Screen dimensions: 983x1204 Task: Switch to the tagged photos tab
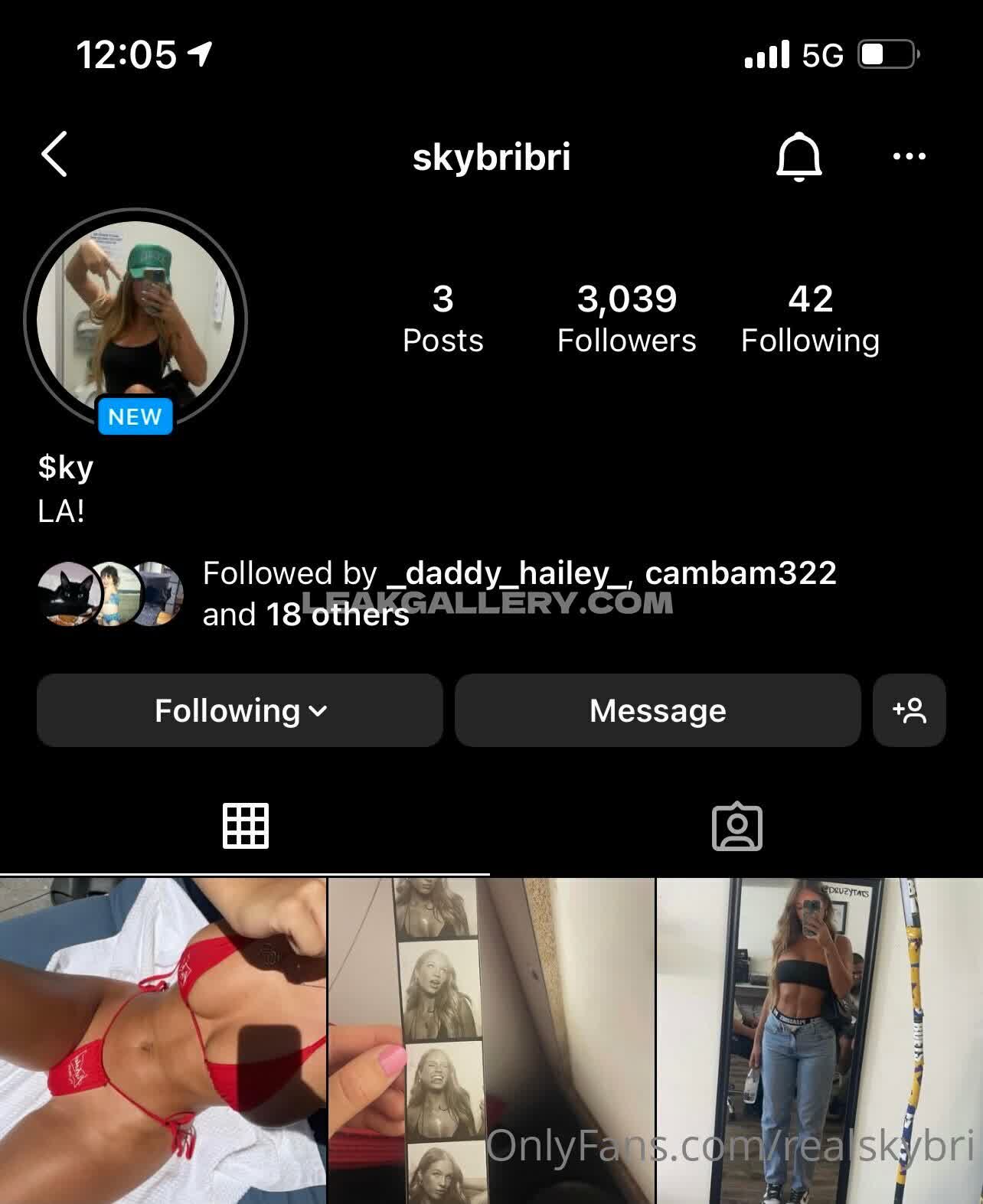pyautogui.click(x=736, y=826)
